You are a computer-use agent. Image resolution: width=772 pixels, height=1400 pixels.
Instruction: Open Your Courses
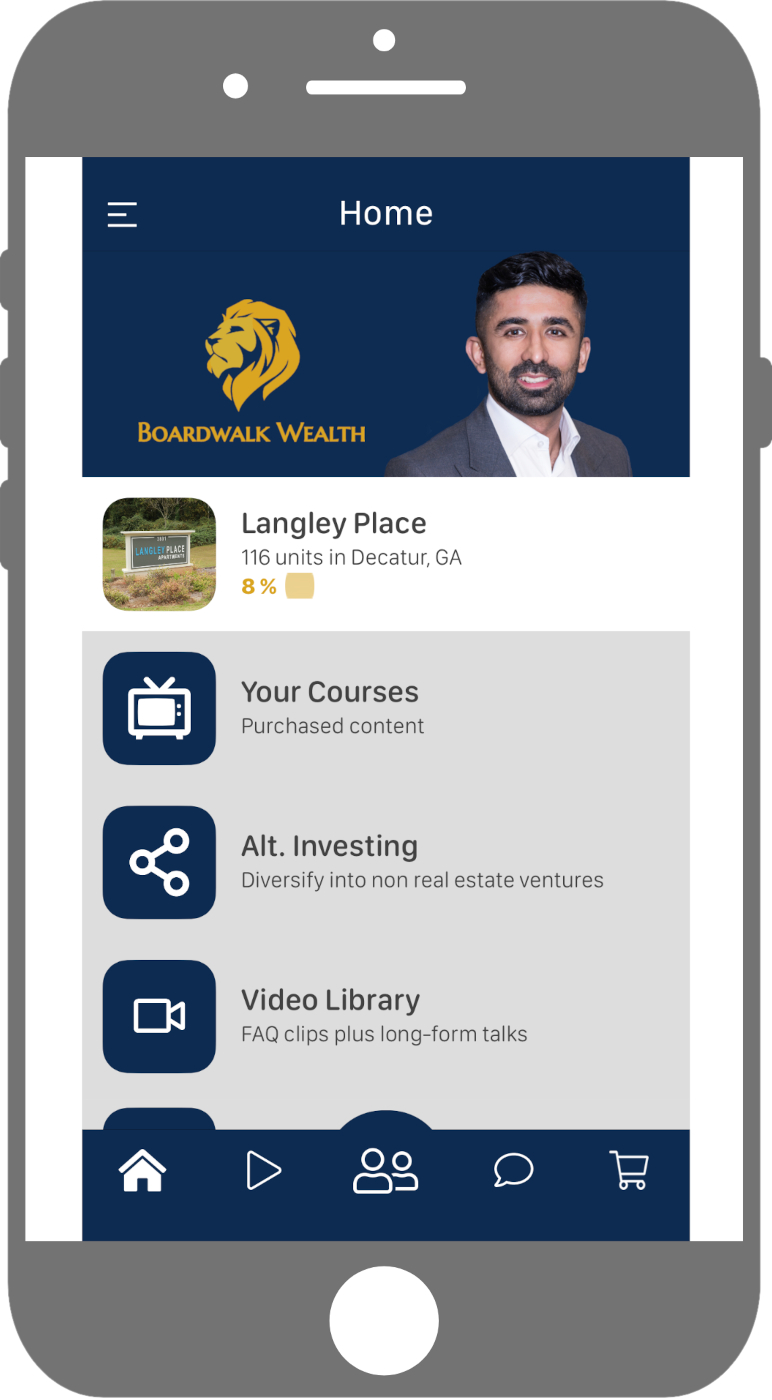coord(386,708)
